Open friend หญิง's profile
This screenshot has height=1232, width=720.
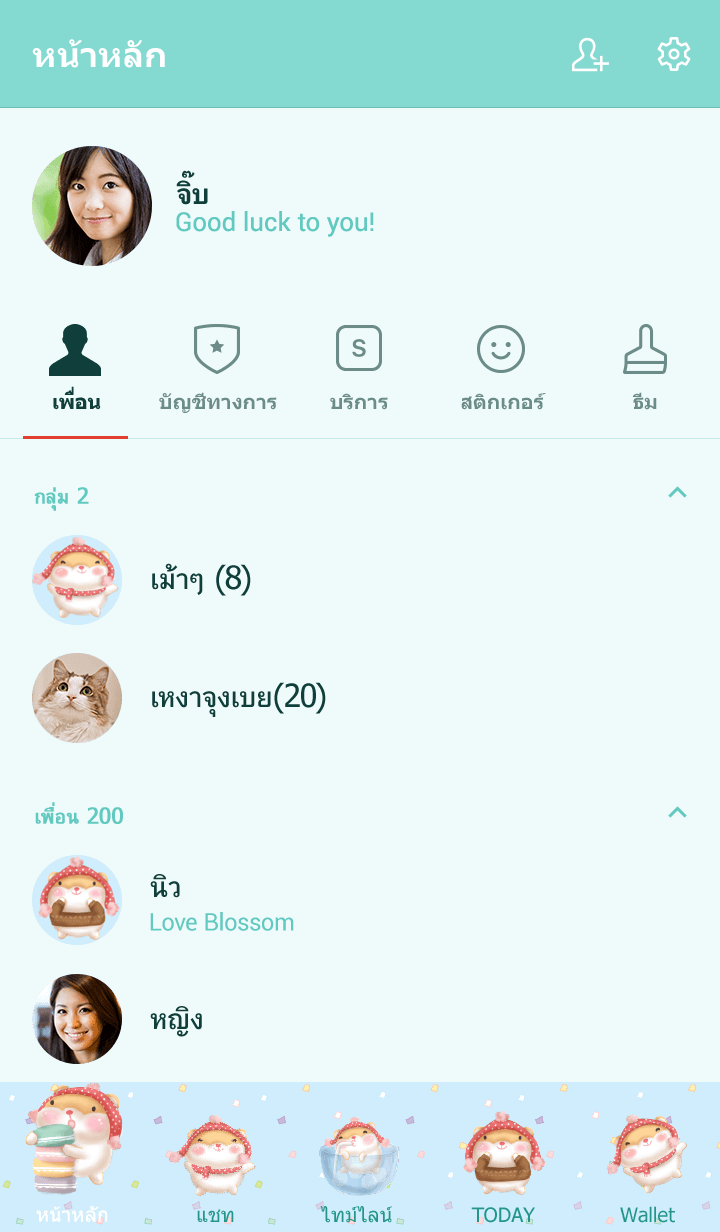[x=176, y=1020]
